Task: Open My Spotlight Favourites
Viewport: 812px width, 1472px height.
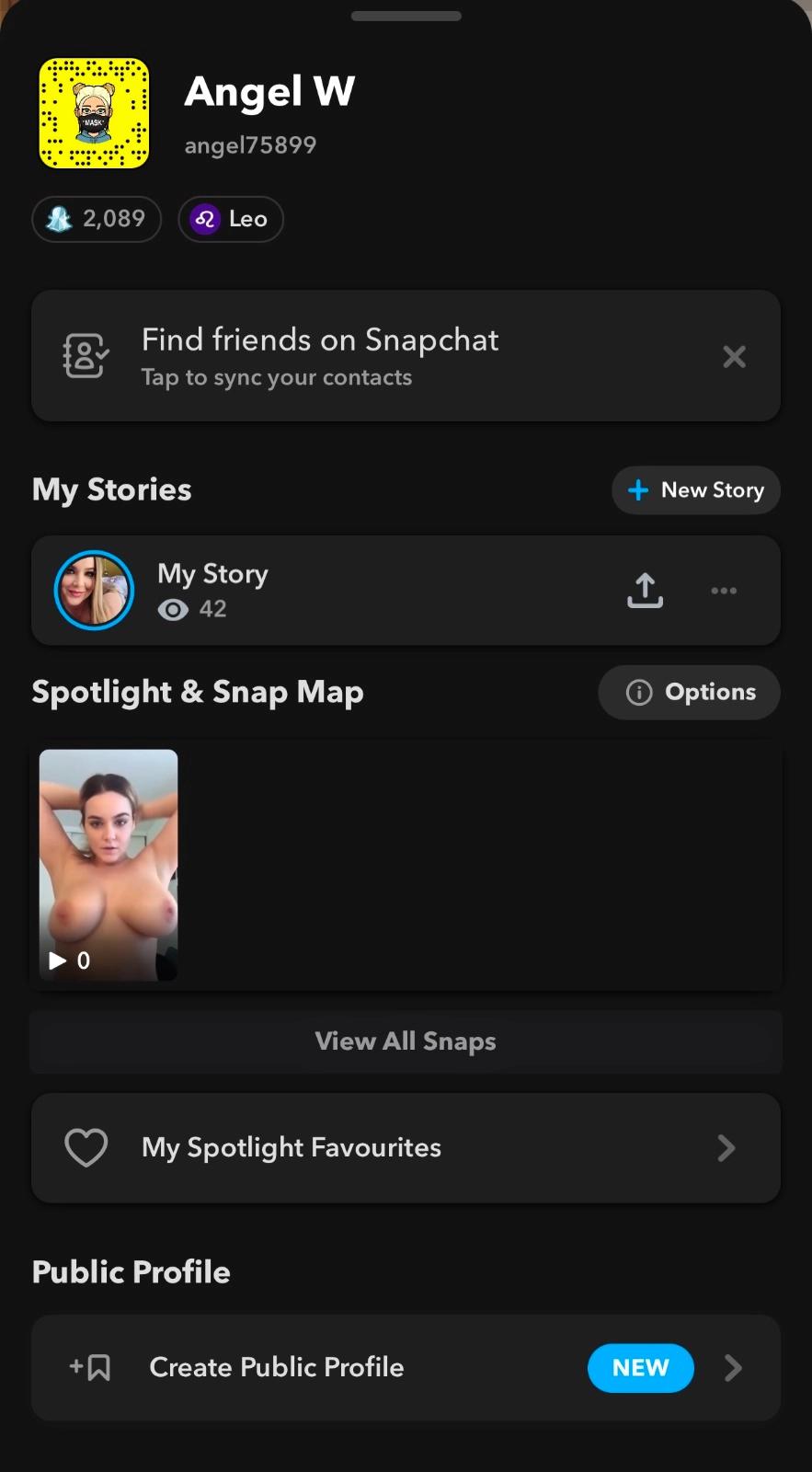Action: (406, 1148)
